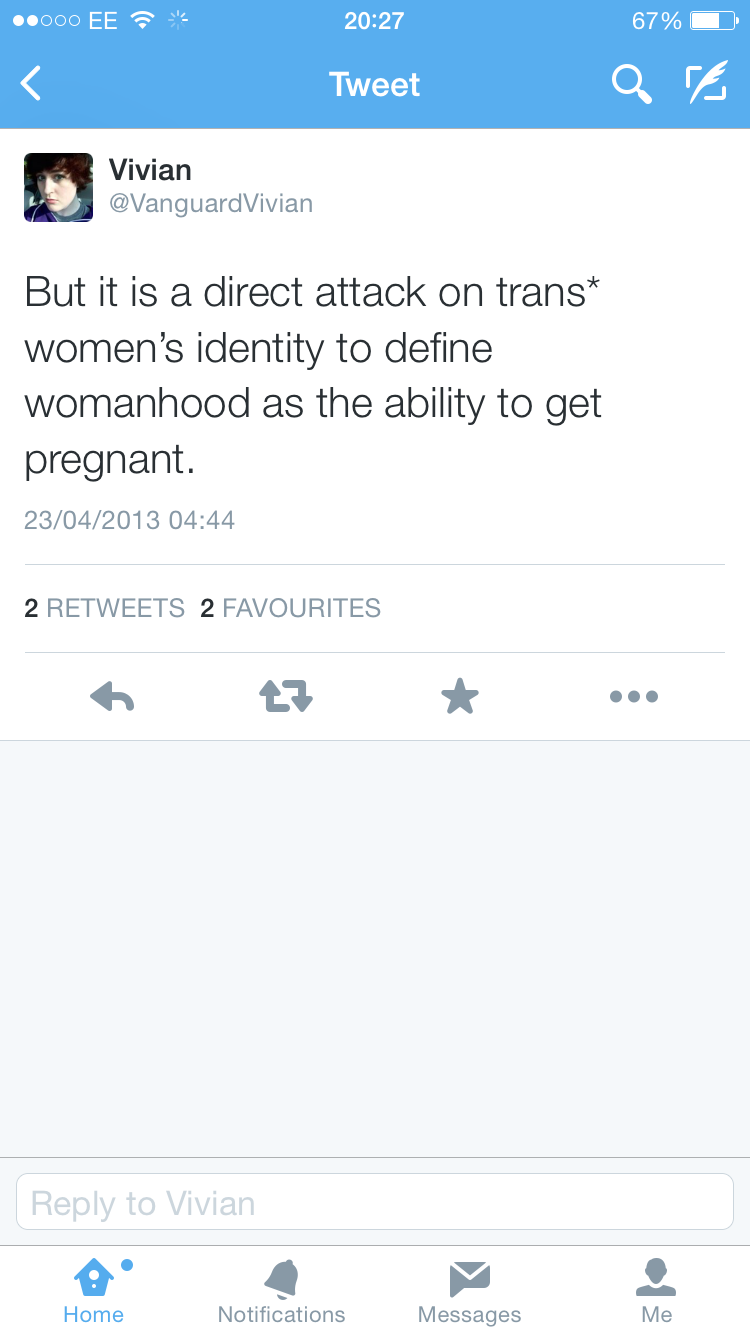View the 2 retweets list

click(104, 608)
